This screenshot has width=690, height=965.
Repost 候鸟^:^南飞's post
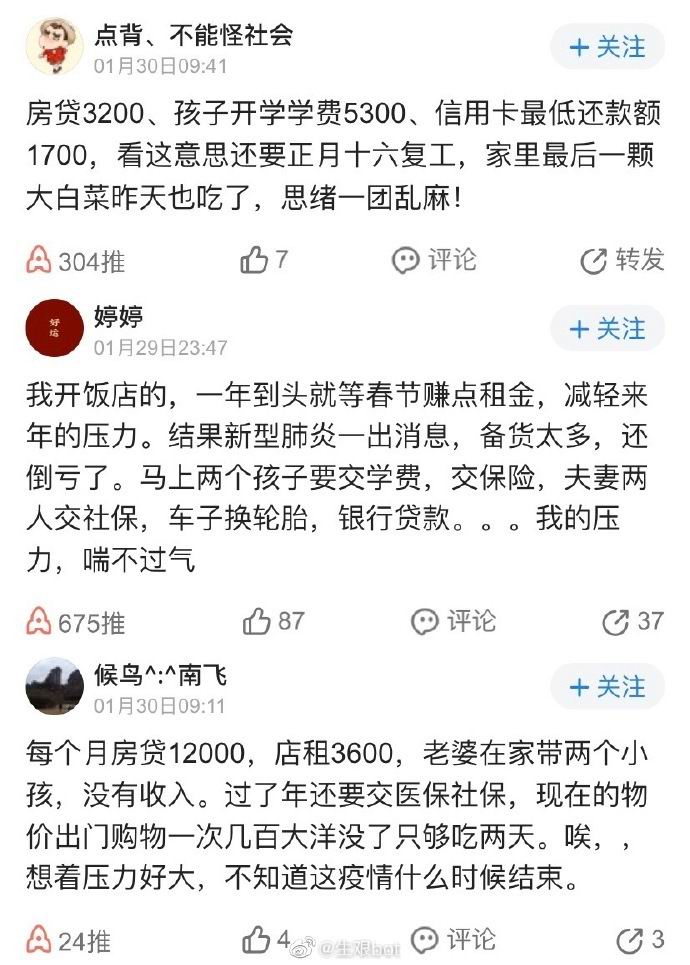point(639,940)
